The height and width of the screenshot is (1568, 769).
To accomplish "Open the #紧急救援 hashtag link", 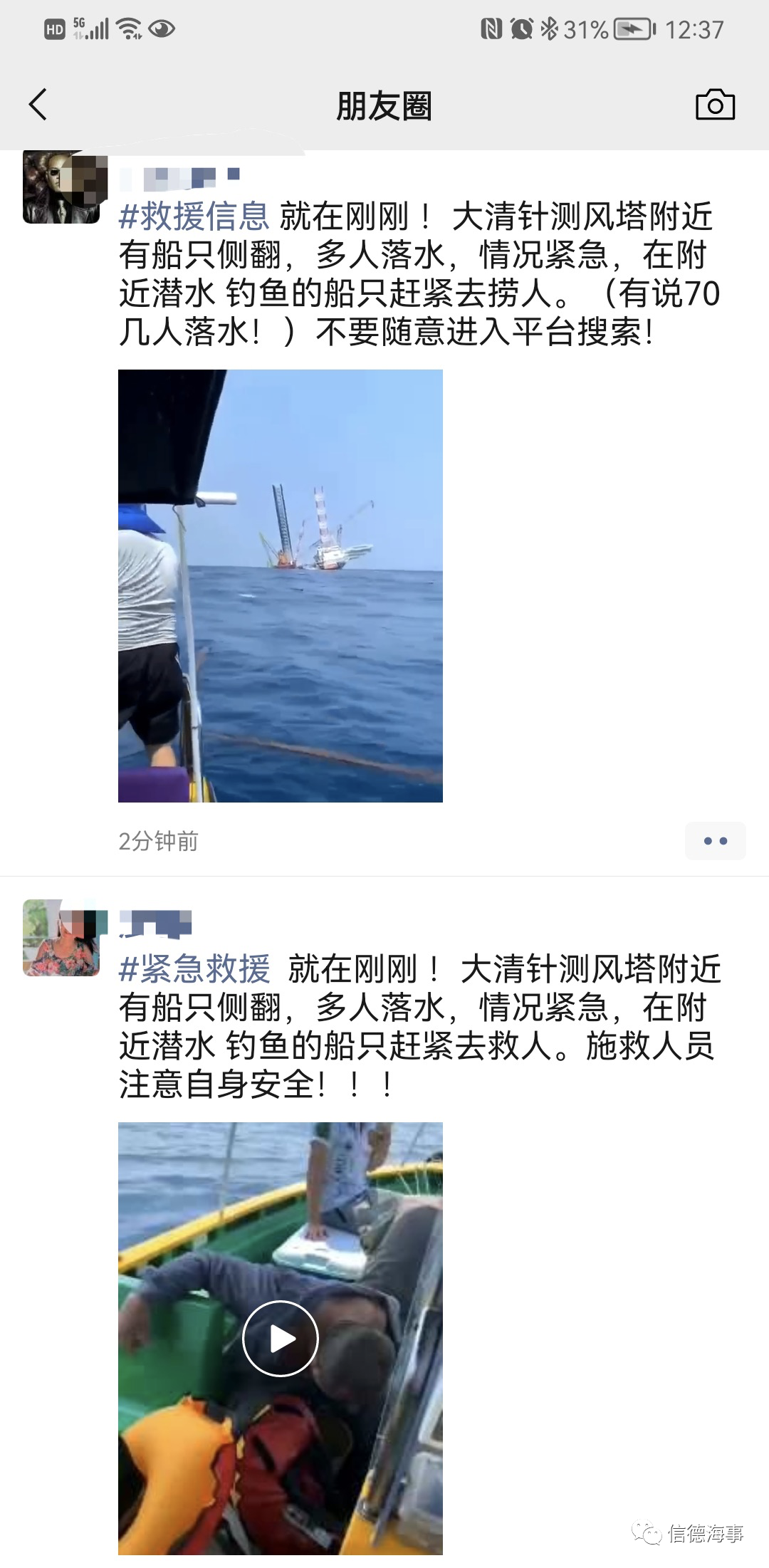I will tap(194, 969).
